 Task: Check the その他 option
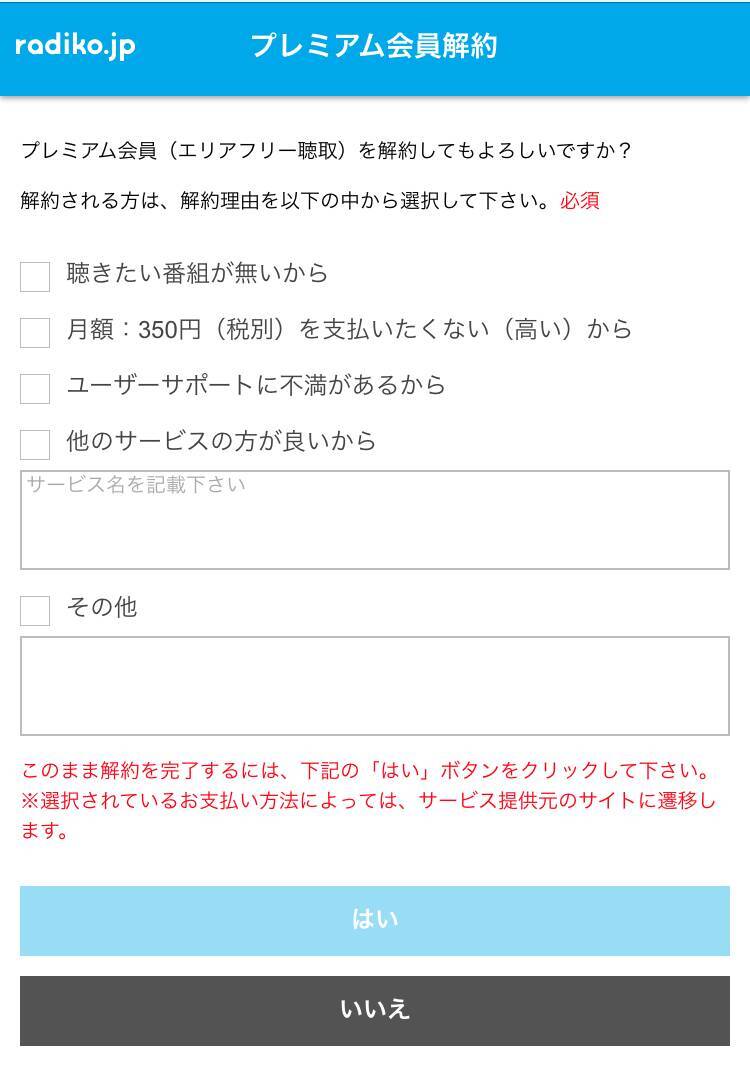pos(35,610)
